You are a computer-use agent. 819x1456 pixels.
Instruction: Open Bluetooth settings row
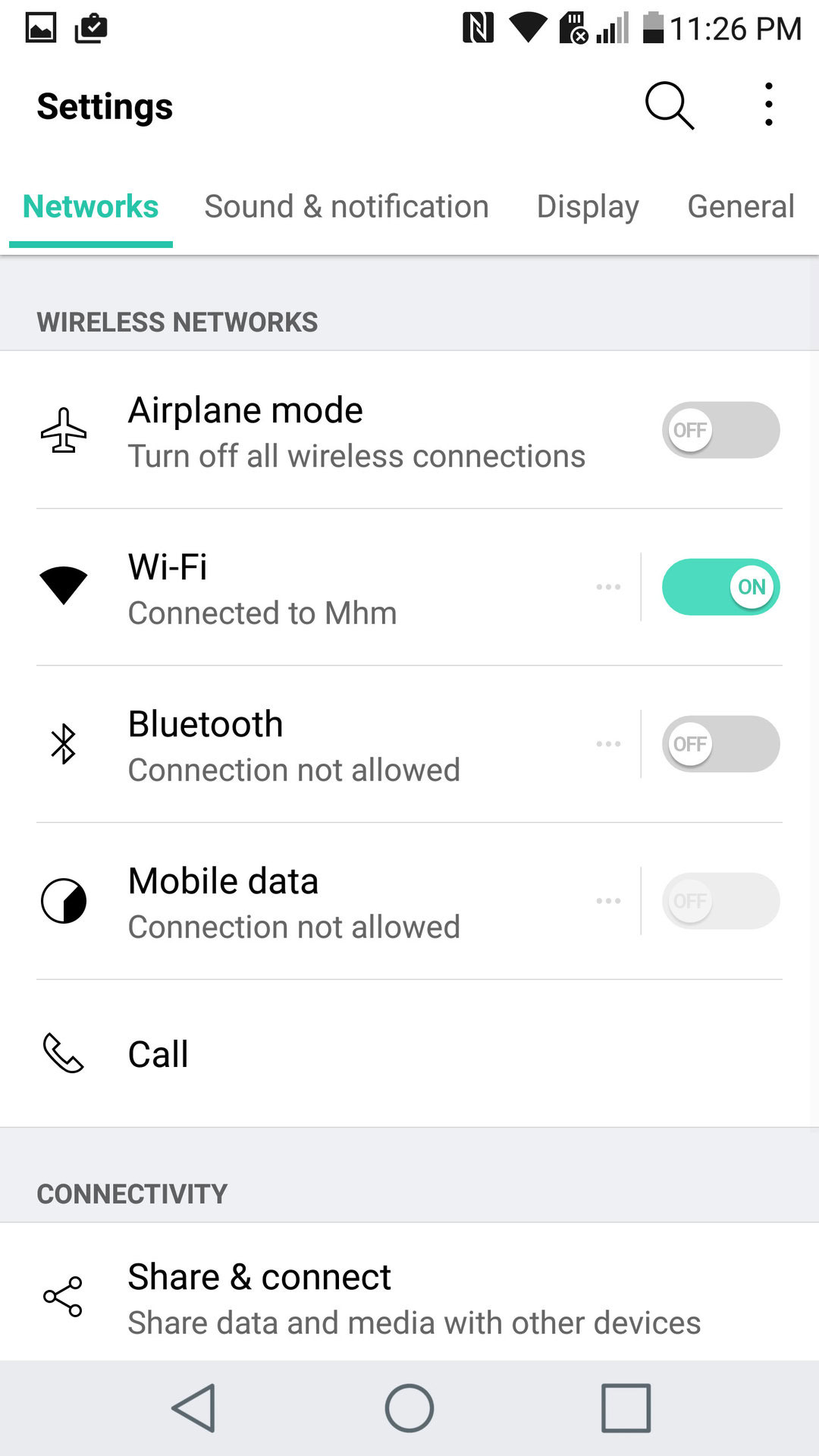coord(303,745)
